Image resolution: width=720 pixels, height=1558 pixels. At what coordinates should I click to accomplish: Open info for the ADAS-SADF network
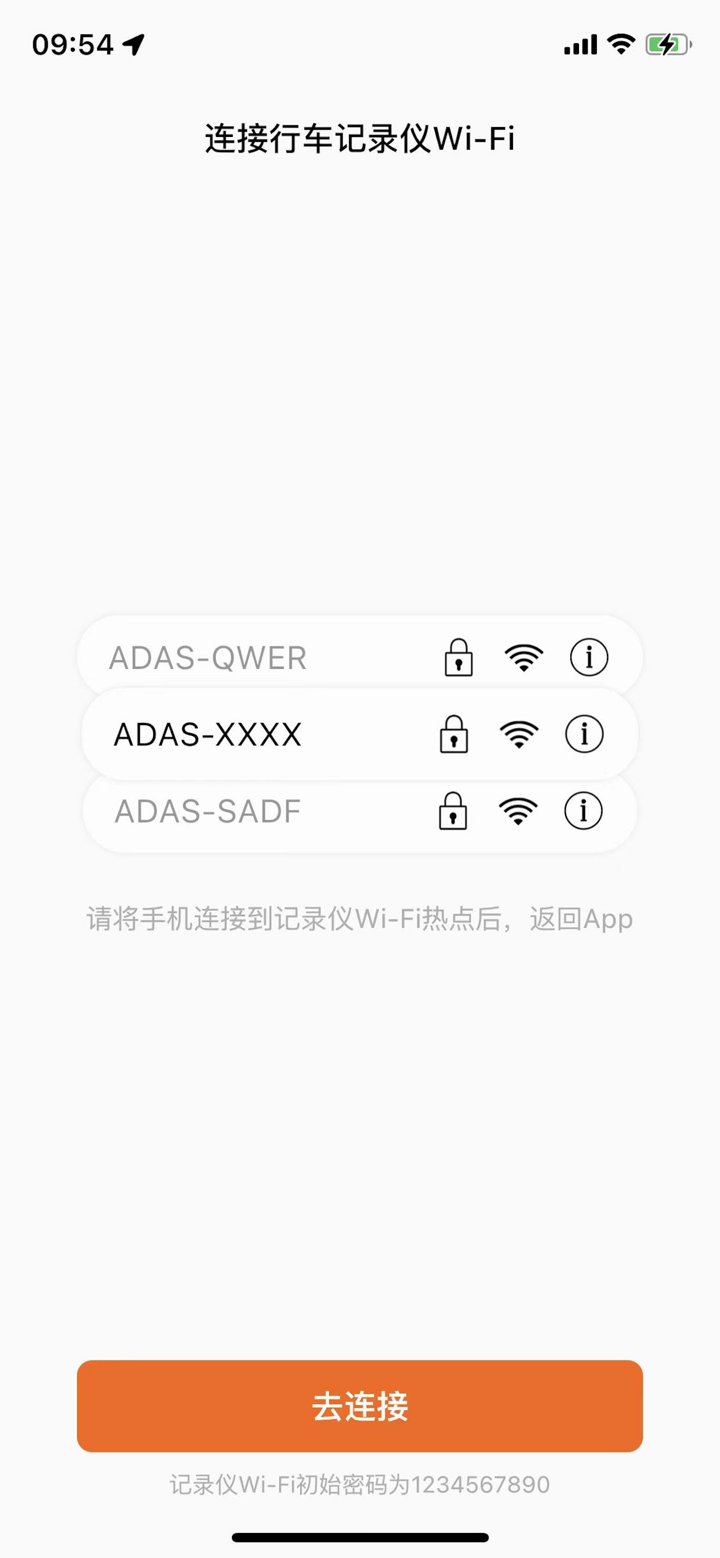pyautogui.click(x=583, y=812)
